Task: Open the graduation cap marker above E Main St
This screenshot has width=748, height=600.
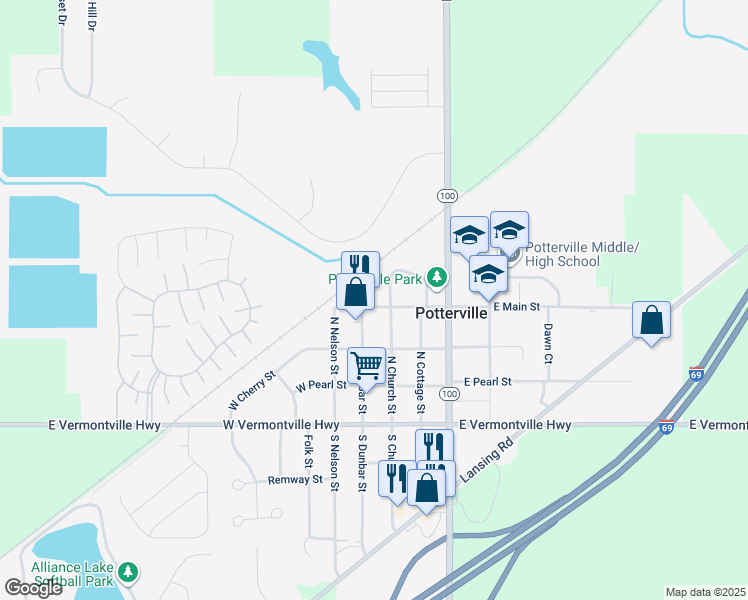Action: click(x=488, y=274)
